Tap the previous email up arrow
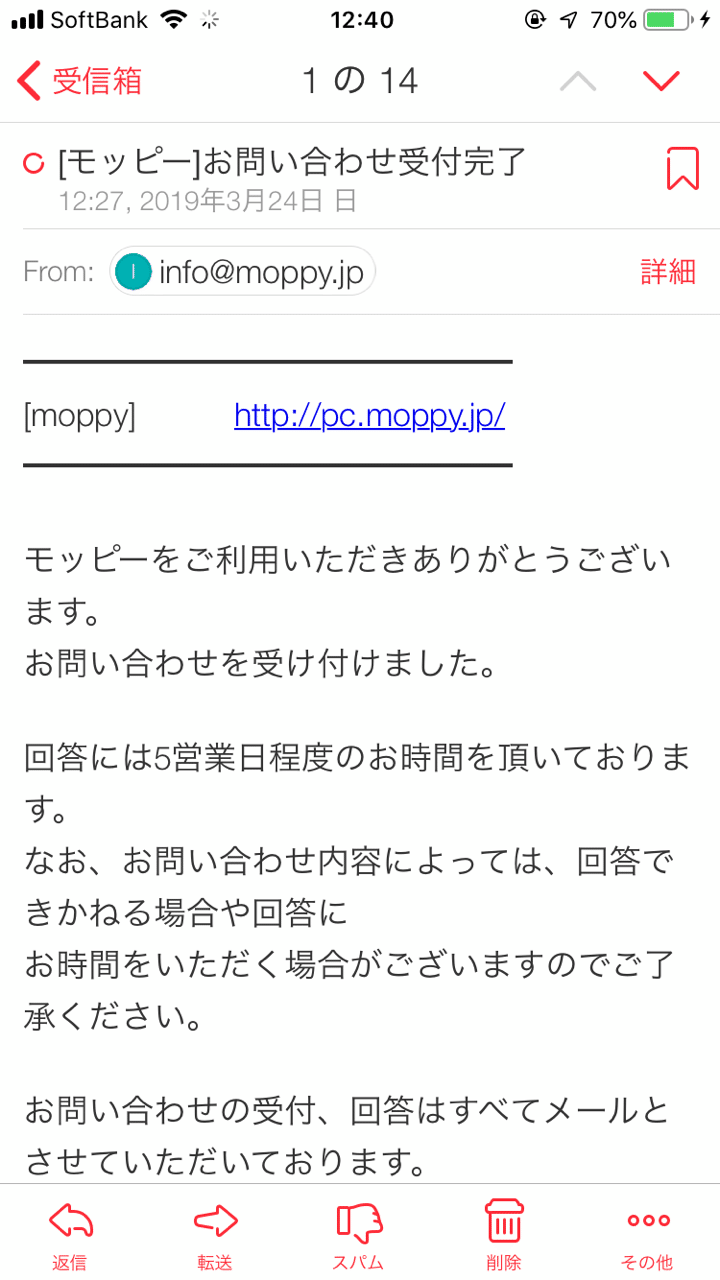Screen dimensions: 720x1280 [x=578, y=81]
